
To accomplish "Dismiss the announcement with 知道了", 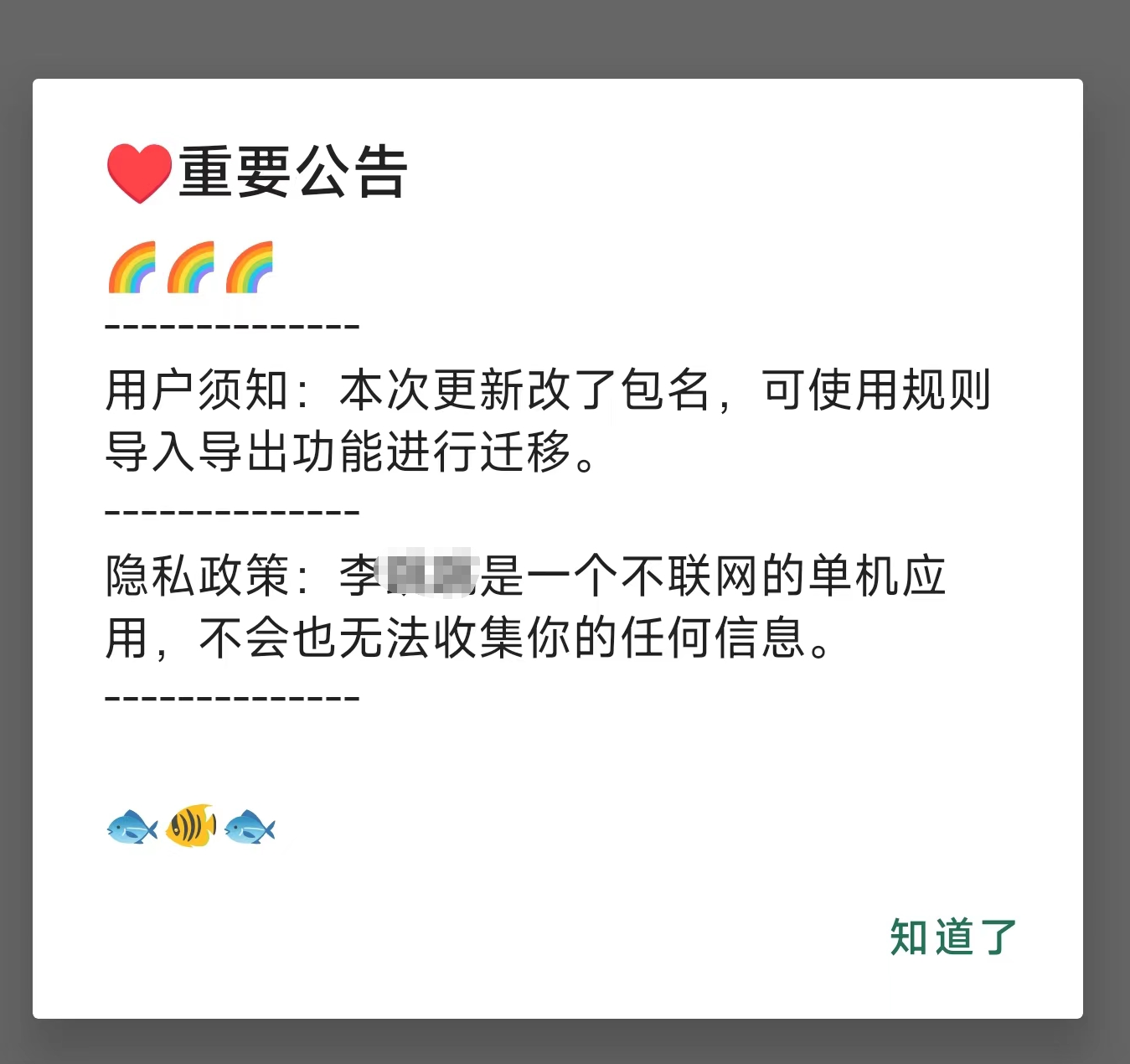I will [x=952, y=937].
